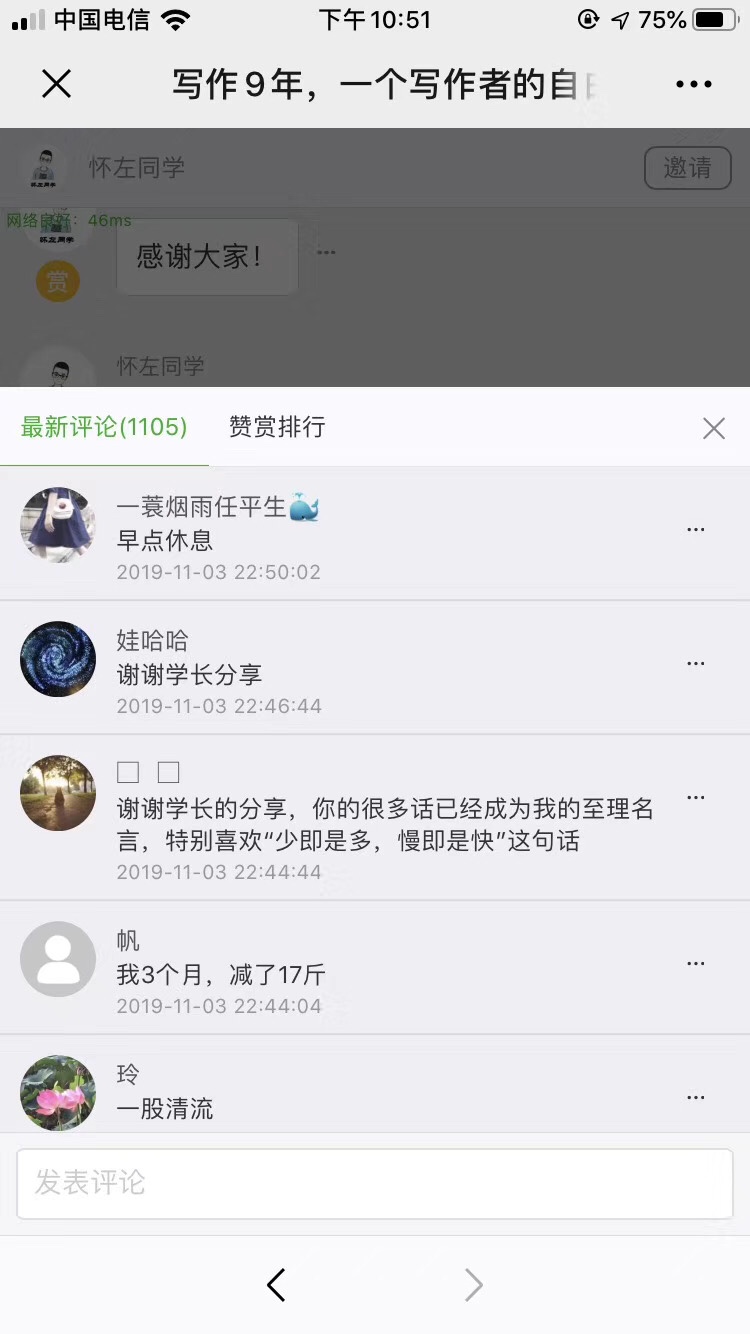Close the article with the X
The height and width of the screenshot is (1334, 750).
tap(56, 84)
